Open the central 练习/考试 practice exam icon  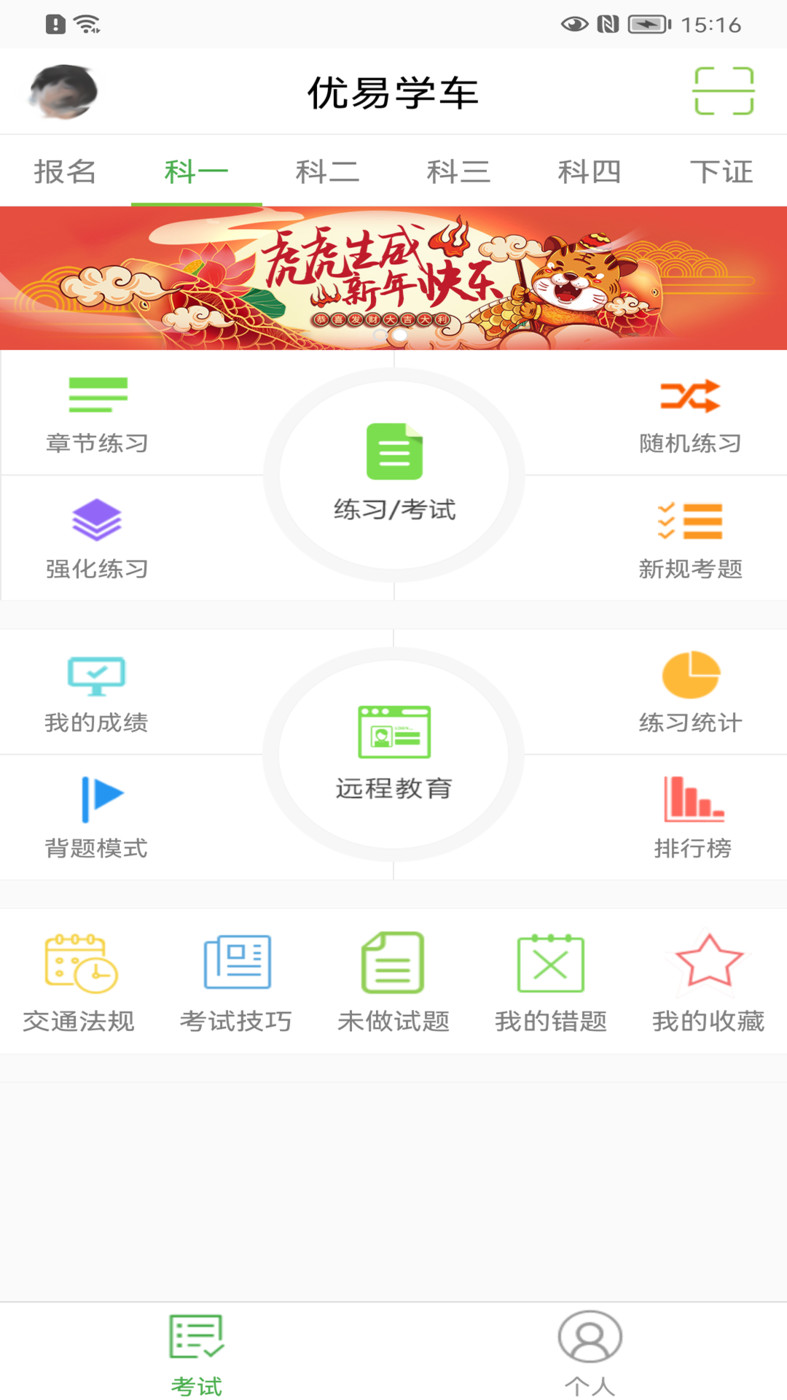click(394, 475)
